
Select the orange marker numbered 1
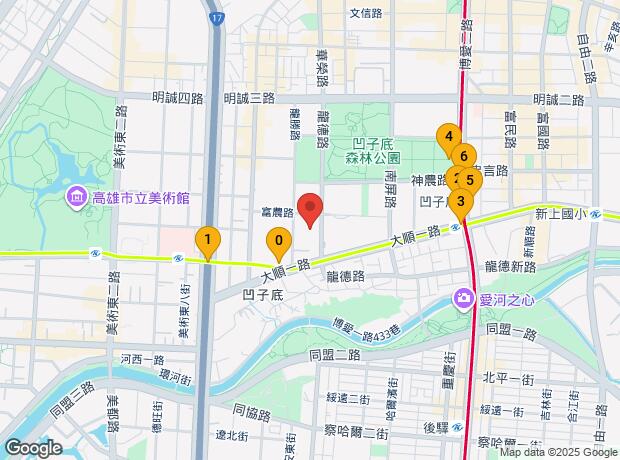(207, 240)
